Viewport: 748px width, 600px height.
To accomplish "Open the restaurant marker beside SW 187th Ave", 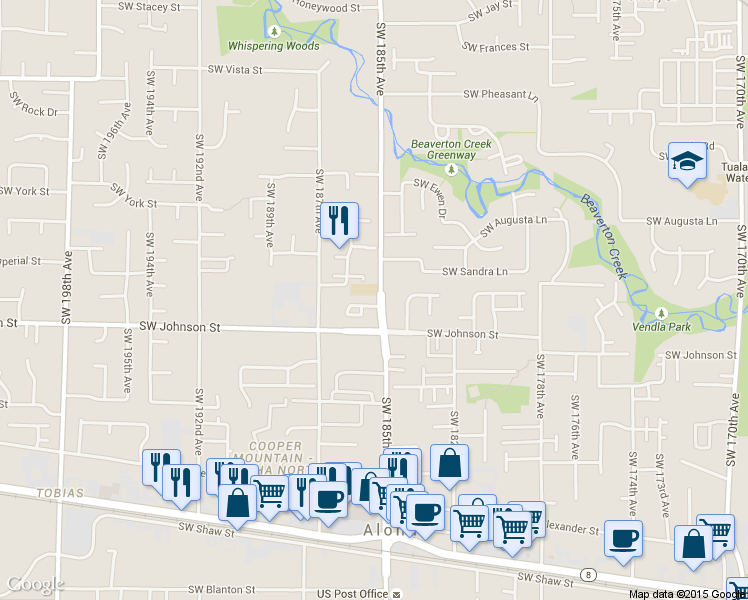I will coord(339,221).
